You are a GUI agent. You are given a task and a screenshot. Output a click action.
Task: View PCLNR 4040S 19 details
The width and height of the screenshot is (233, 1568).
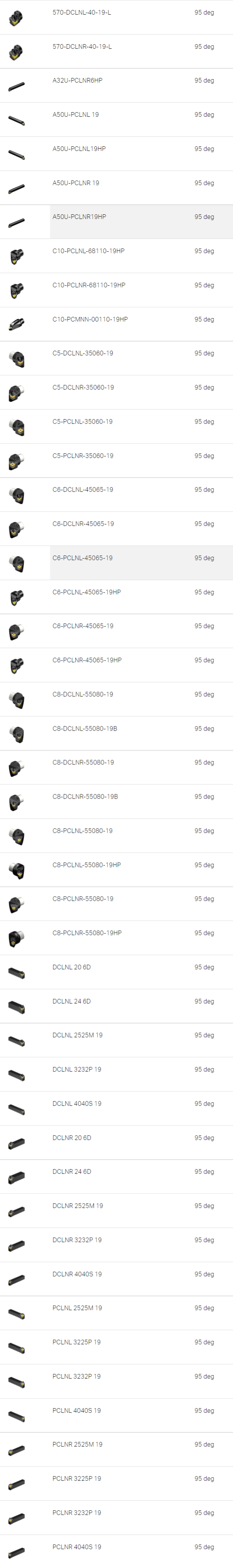point(77,1547)
